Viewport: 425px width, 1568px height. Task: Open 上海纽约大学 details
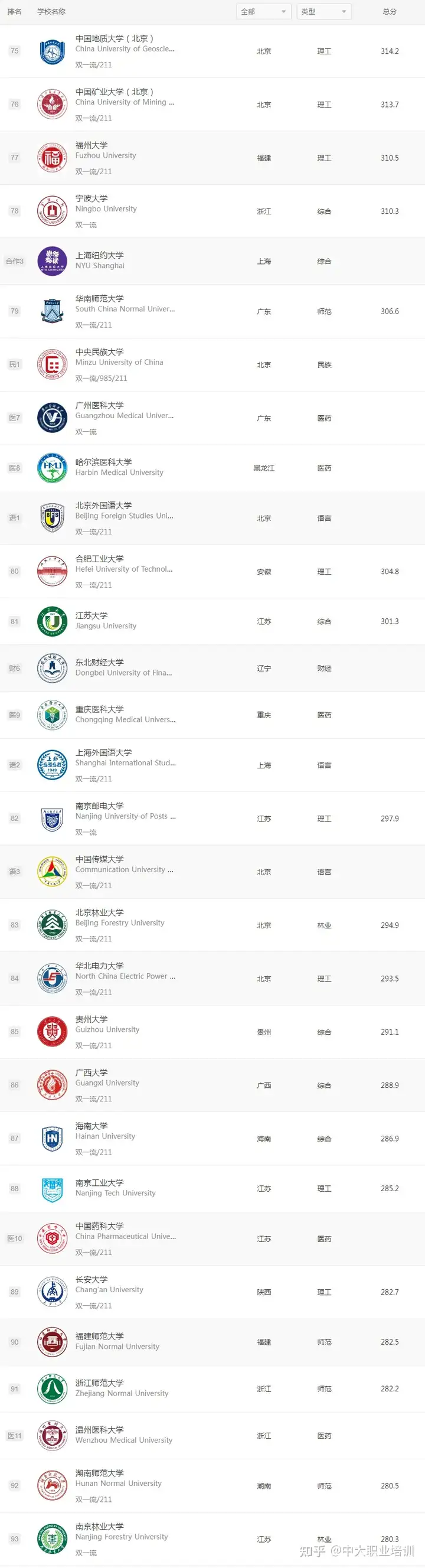point(212,261)
